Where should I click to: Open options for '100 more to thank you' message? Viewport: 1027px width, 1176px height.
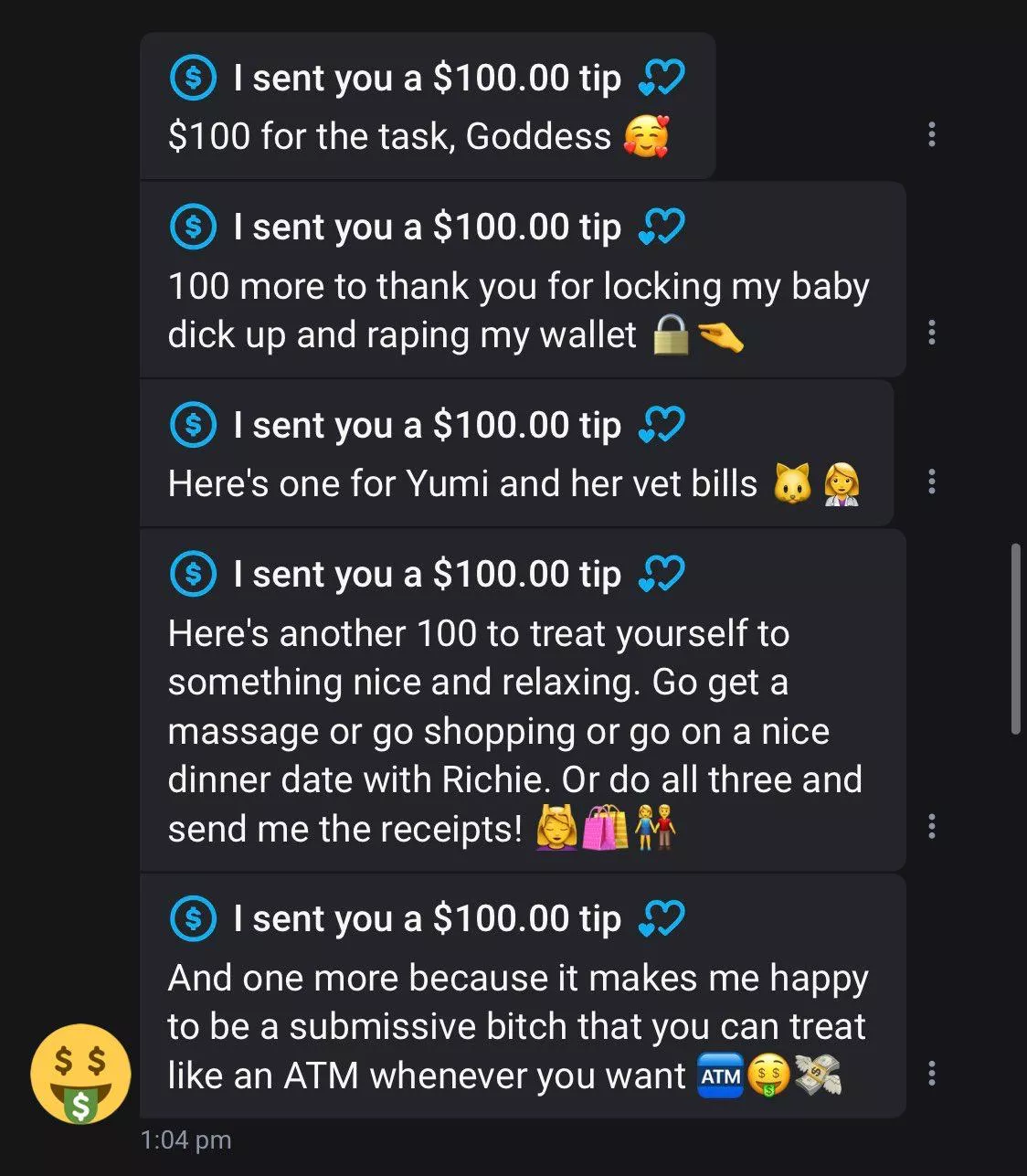pyautogui.click(x=931, y=332)
